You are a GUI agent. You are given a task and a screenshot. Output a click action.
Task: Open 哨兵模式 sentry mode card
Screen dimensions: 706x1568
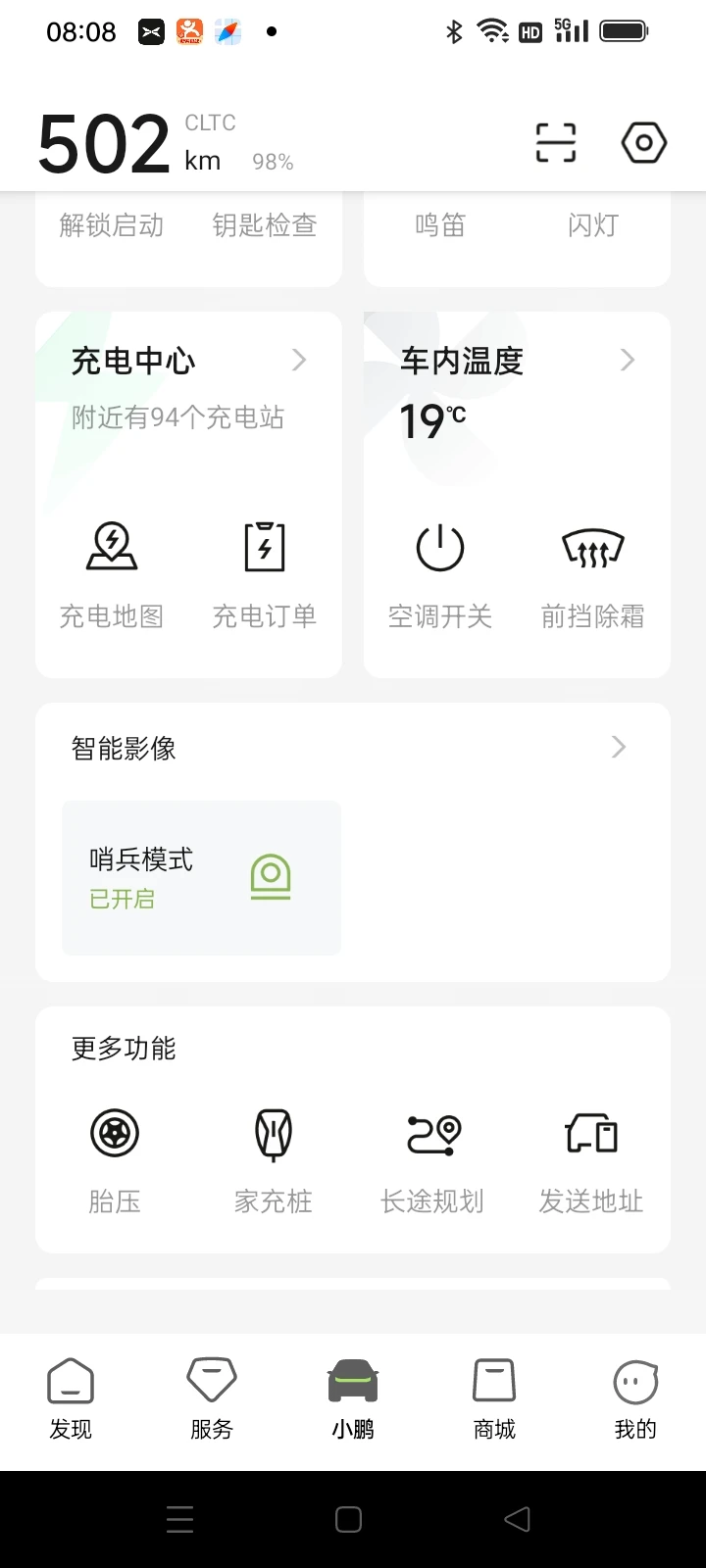tap(201, 878)
